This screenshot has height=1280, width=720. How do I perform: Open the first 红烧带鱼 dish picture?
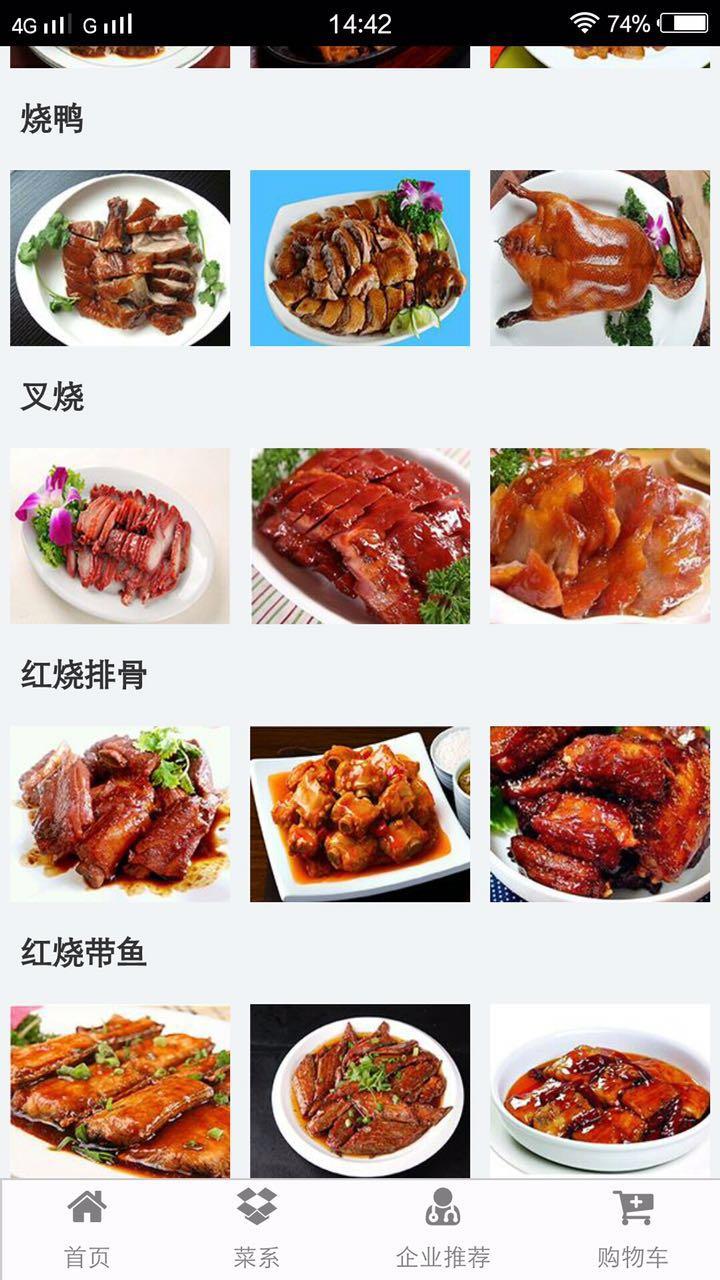(120, 1091)
